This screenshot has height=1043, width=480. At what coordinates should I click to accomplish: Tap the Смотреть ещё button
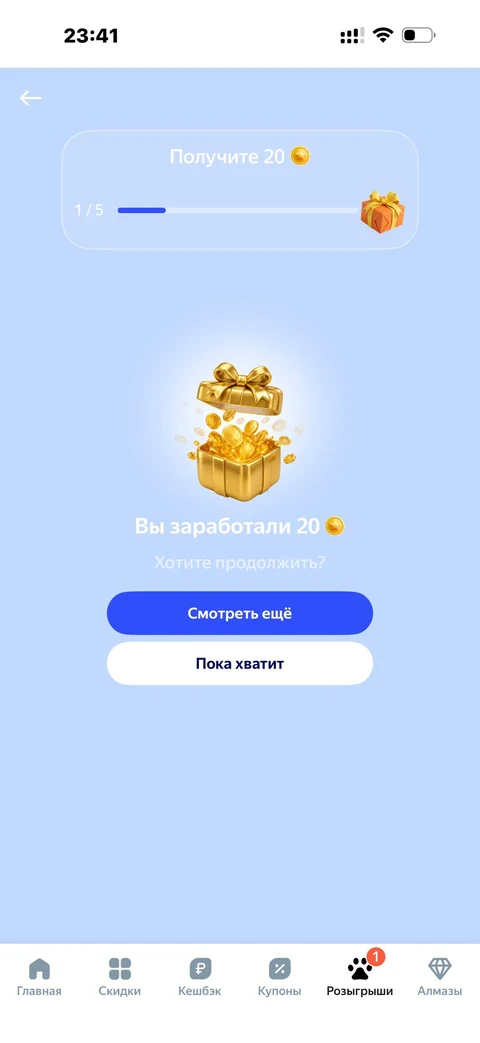click(240, 613)
